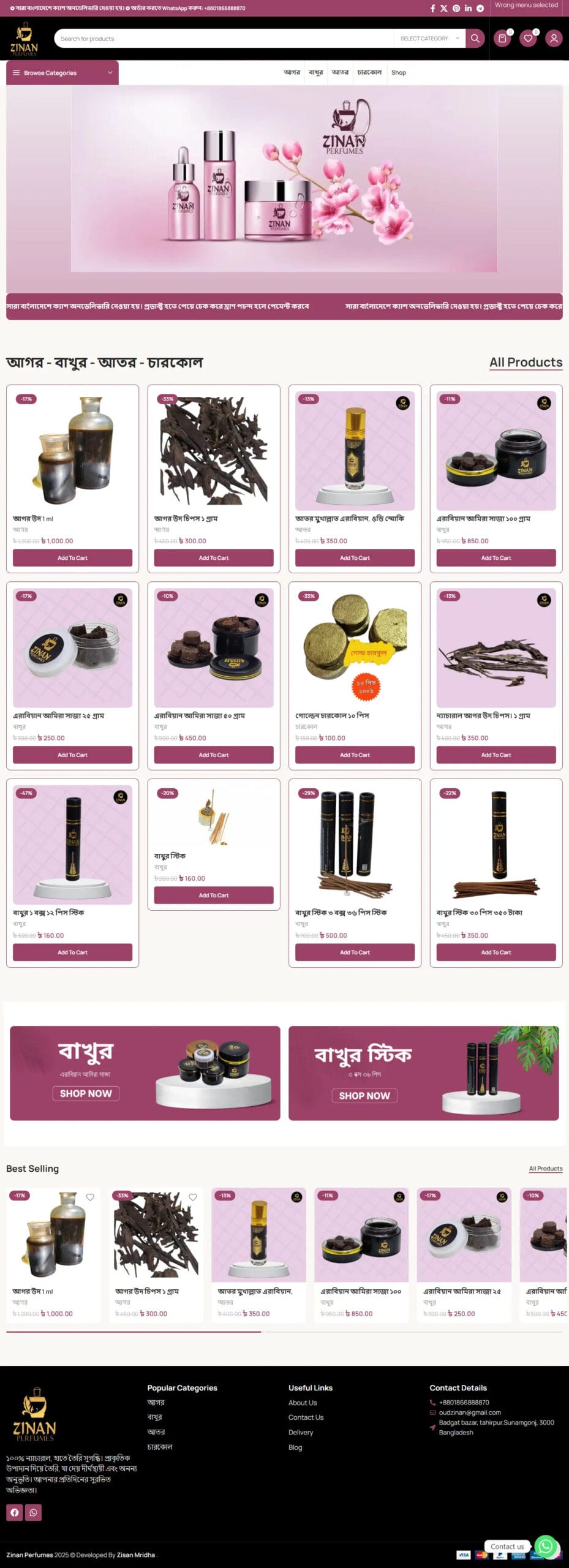Open About Us footer link
569x1568 pixels.
tap(303, 1403)
